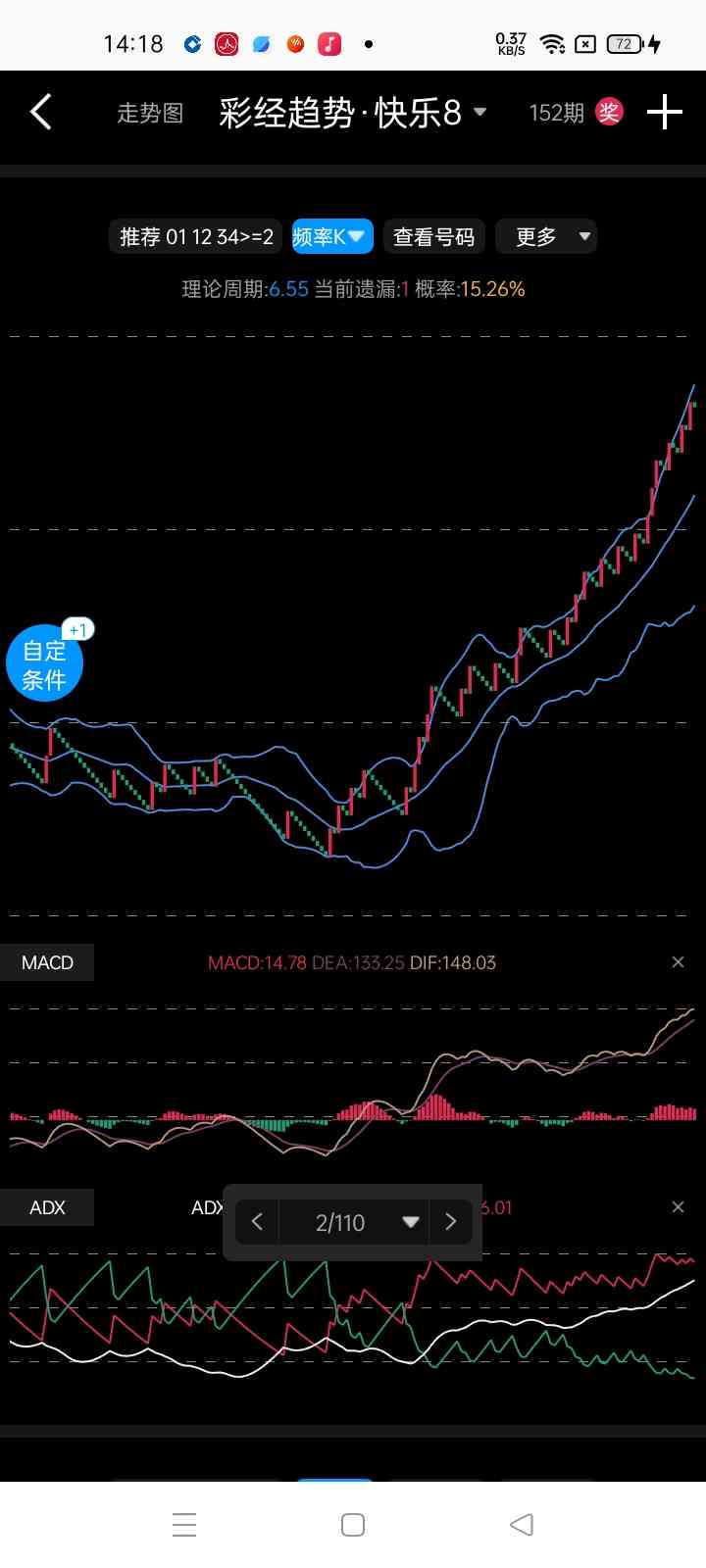Switch to the 走势图 tab
This screenshot has height=1568, width=706.
[x=150, y=114]
